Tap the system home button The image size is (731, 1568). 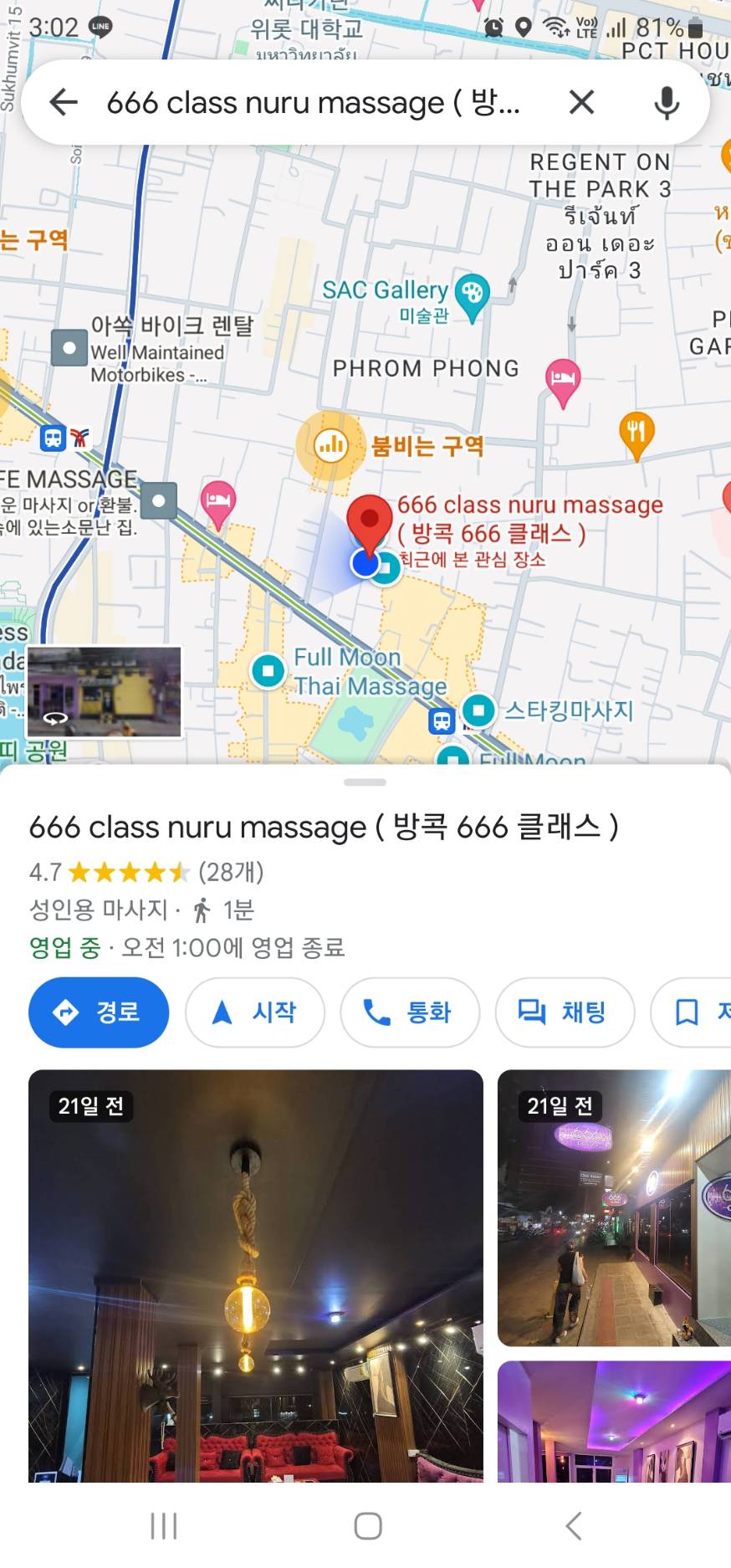tap(368, 1525)
